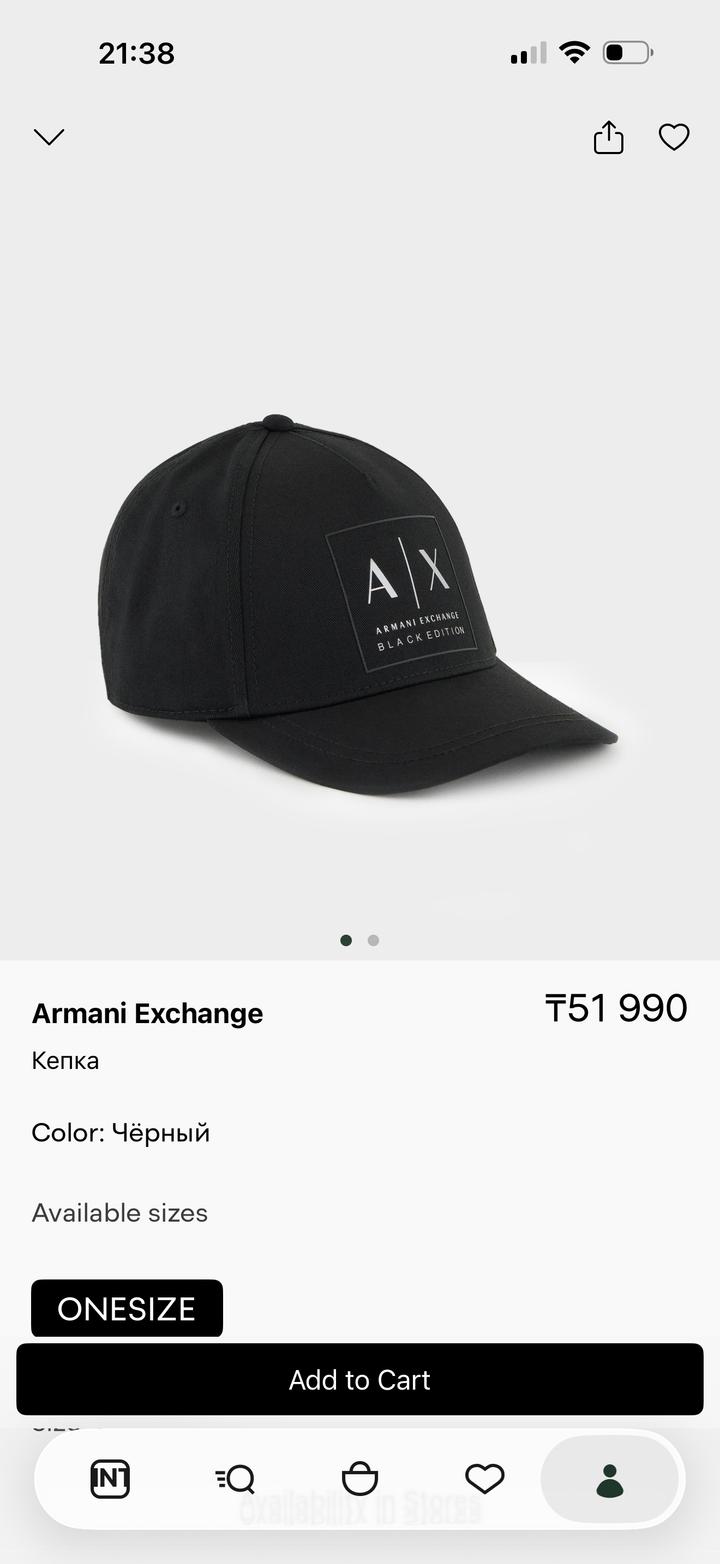Tap Add to Cart
720x1564 pixels.
coord(360,1379)
